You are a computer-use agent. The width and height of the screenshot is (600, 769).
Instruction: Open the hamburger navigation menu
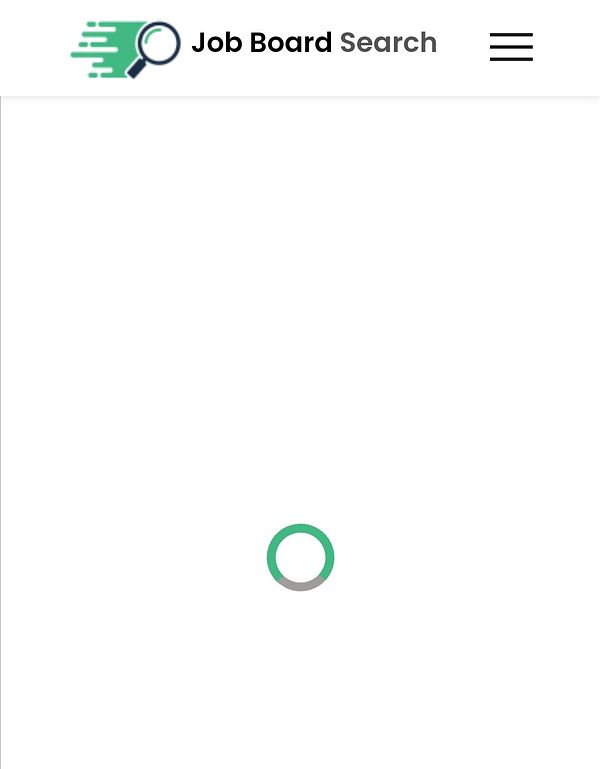(x=511, y=47)
